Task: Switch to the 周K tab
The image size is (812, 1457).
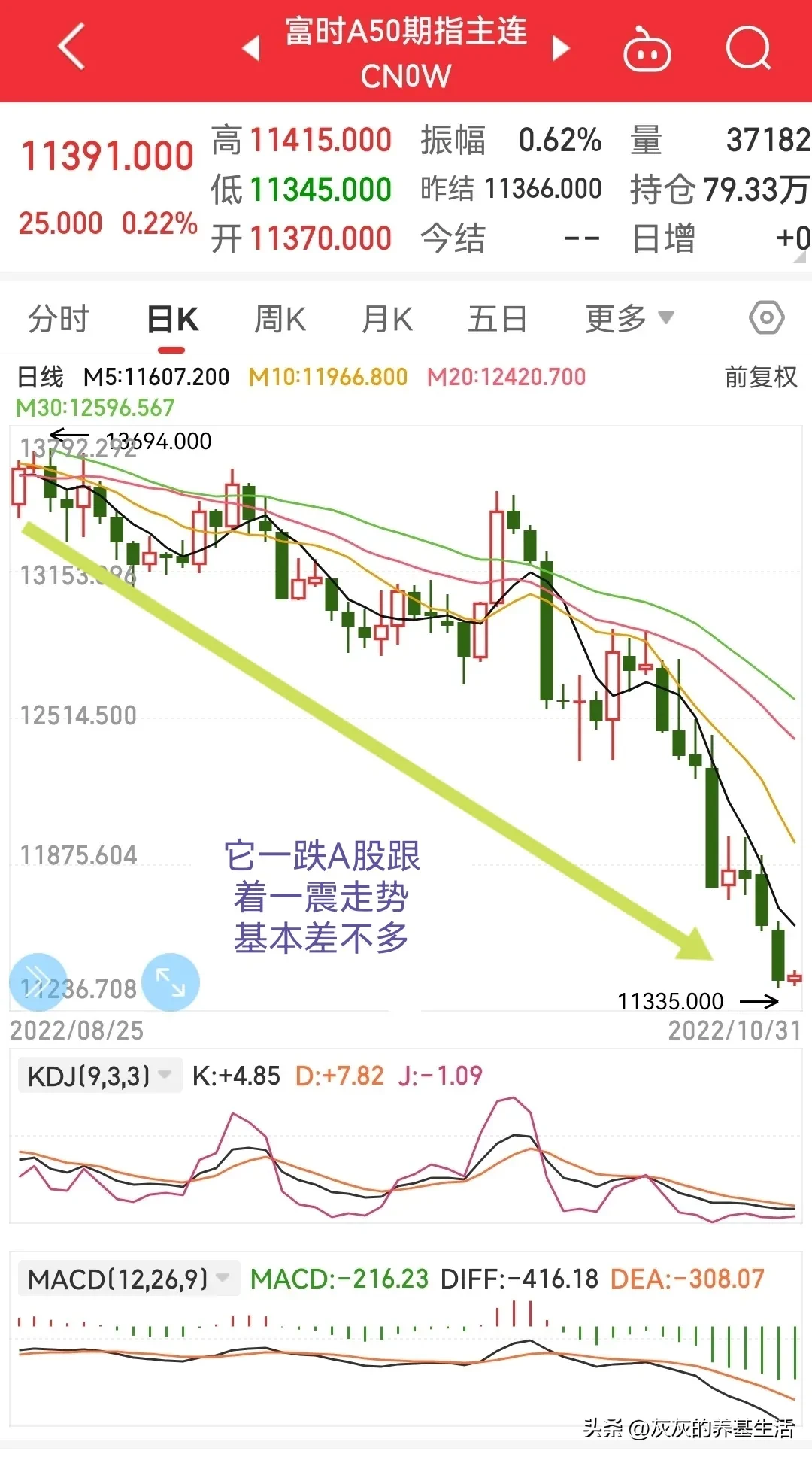Action: [x=280, y=319]
